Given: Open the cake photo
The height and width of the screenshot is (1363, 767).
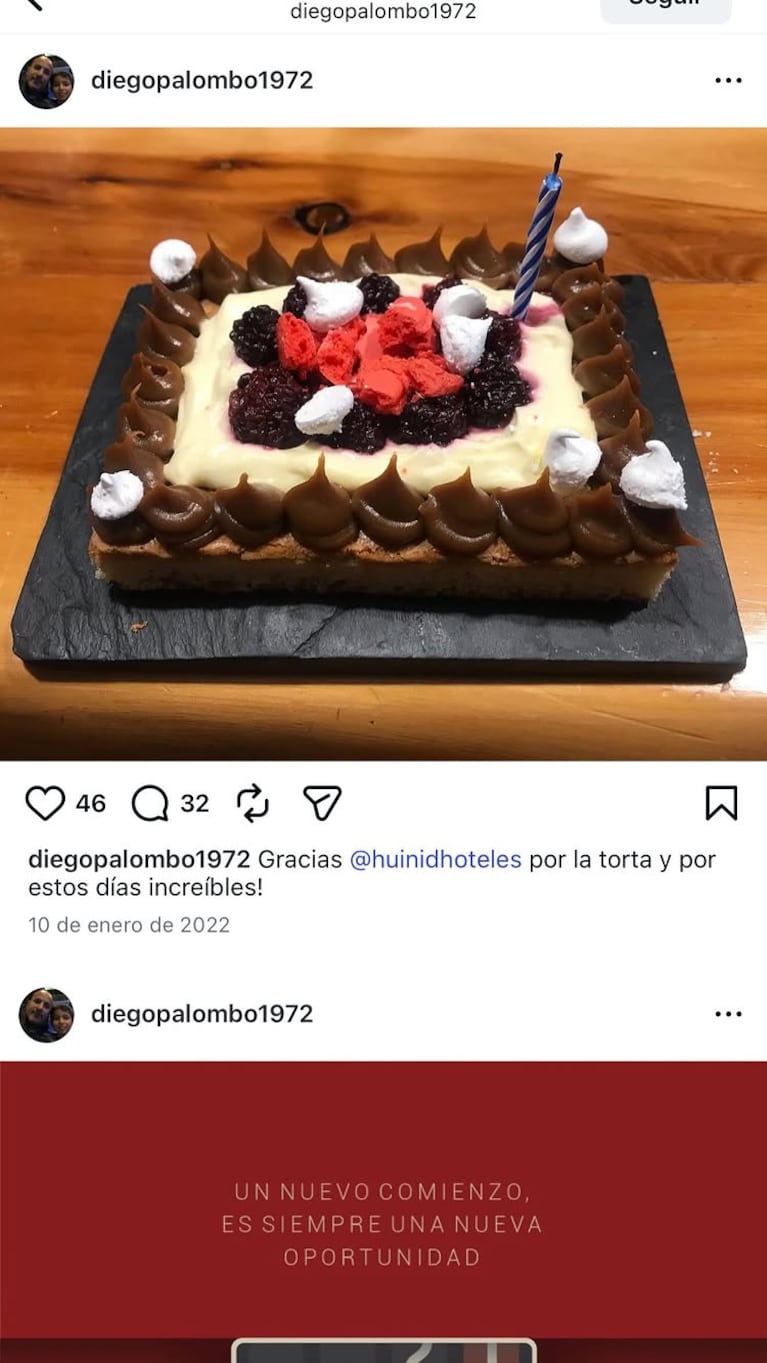Looking at the screenshot, I should tap(383, 443).
